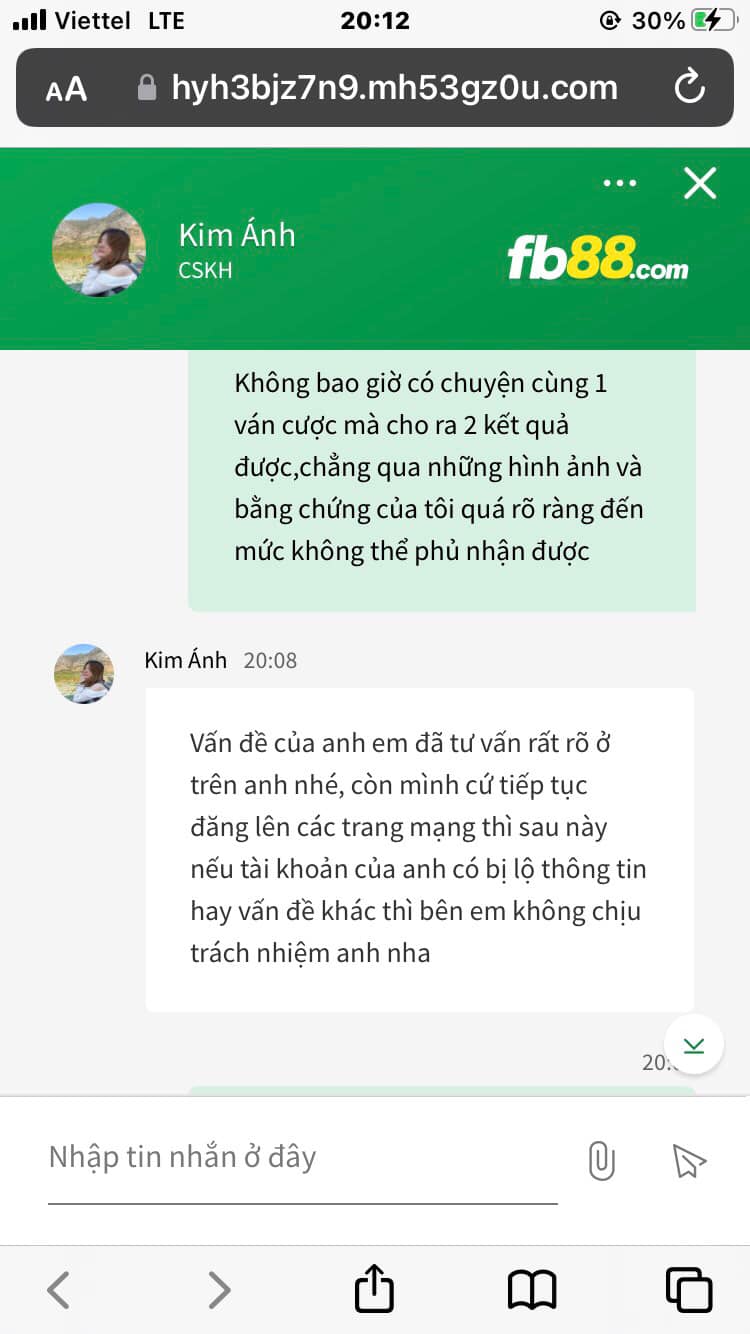750x1334 pixels.
Task: Reload the page in Safari
Action: pyautogui.click(x=690, y=88)
